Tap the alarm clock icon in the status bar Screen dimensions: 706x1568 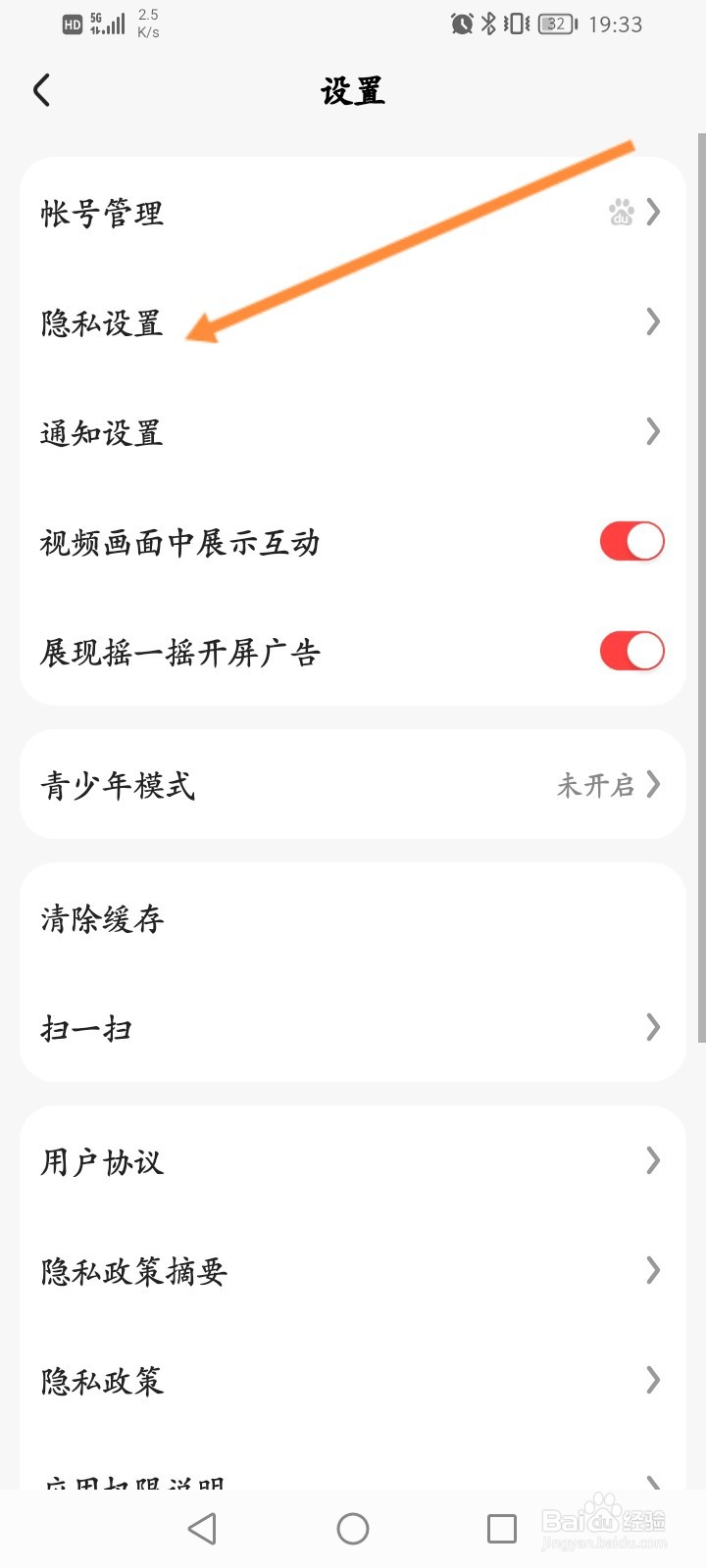pos(460,24)
